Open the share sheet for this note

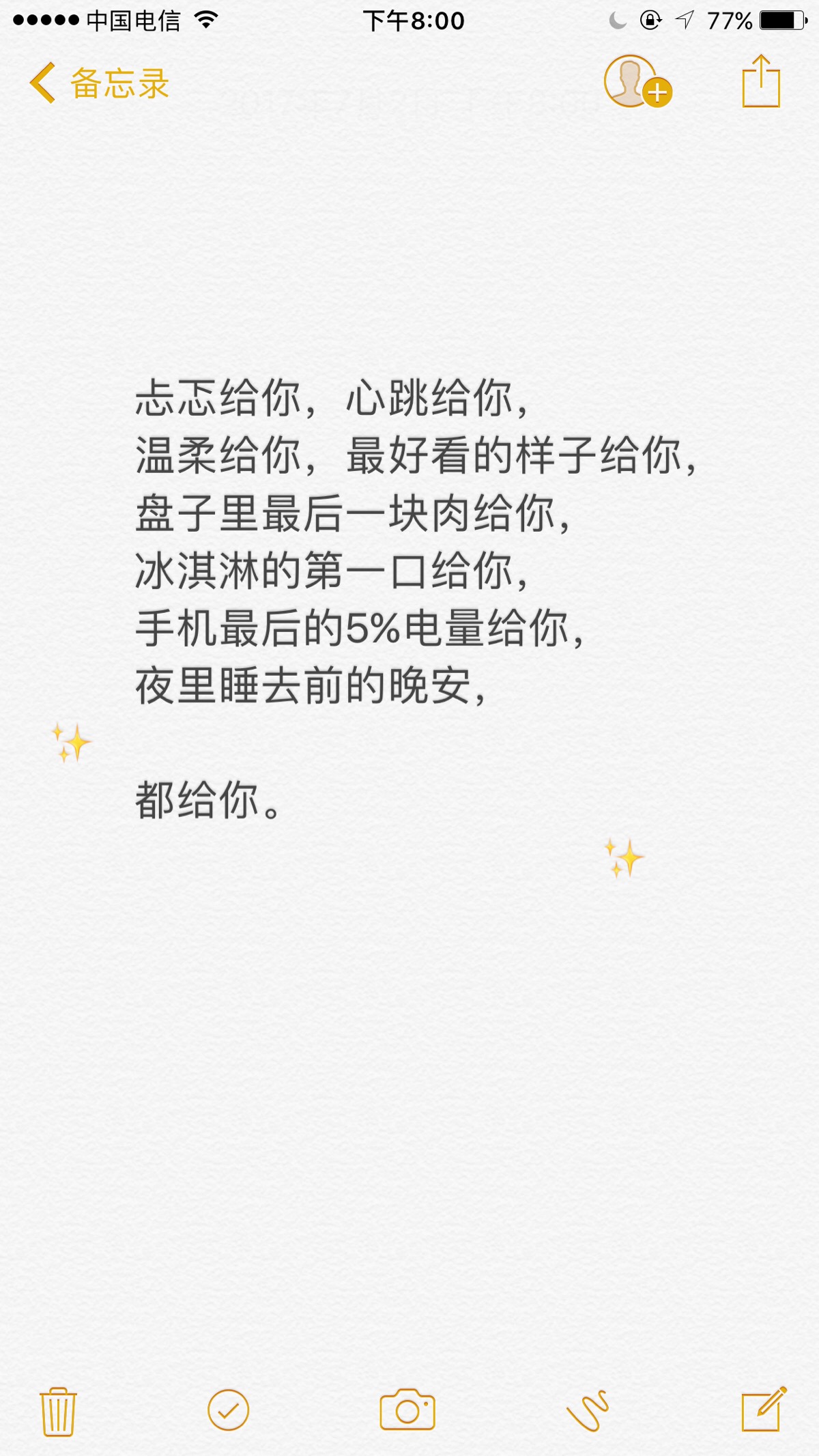coord(760,82)
